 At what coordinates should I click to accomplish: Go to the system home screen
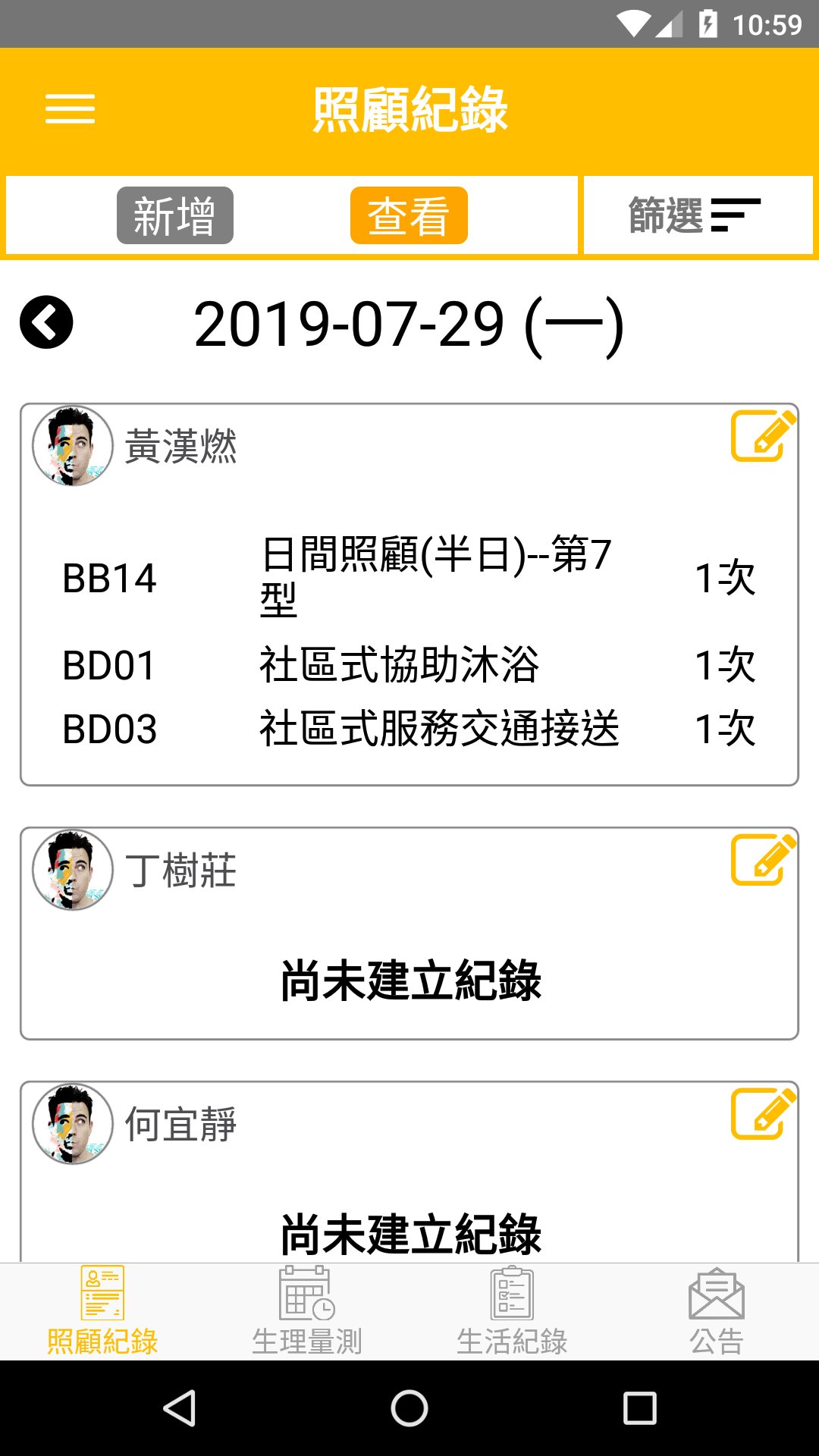coord(409,1408)
